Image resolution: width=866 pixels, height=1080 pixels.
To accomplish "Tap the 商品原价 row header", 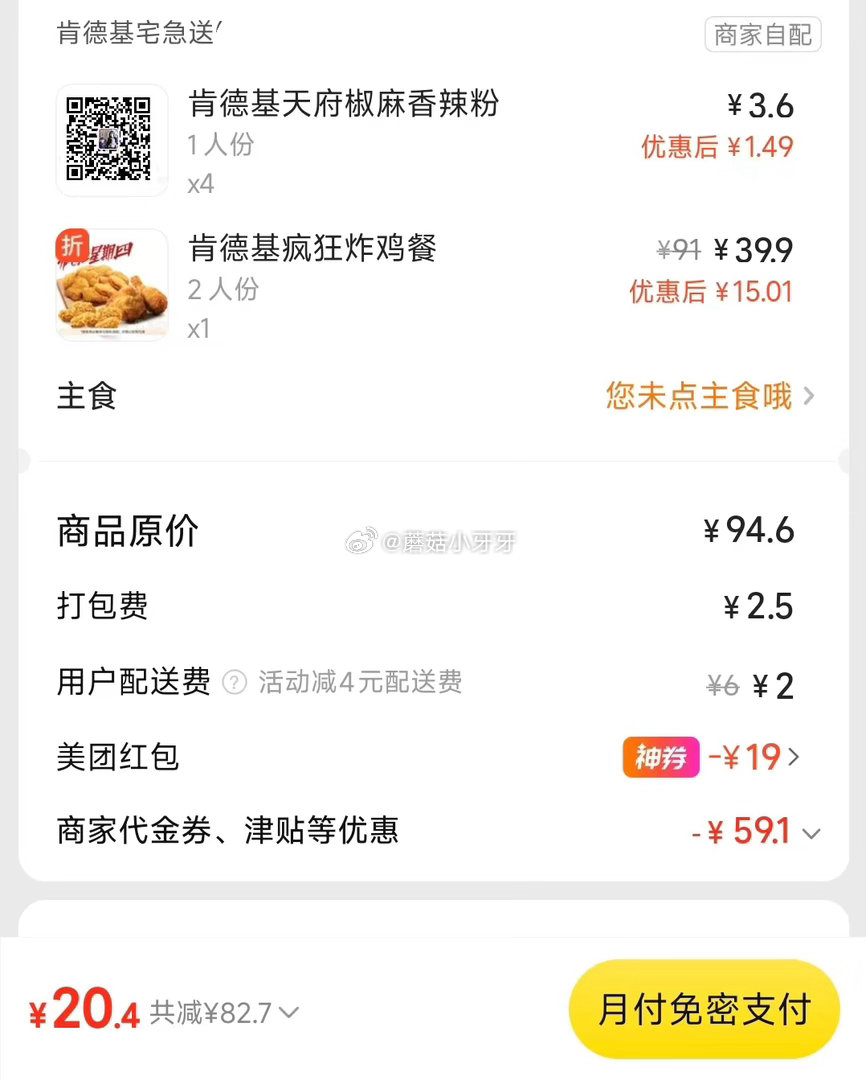I will pyautogui.click(x=125, y=531).
